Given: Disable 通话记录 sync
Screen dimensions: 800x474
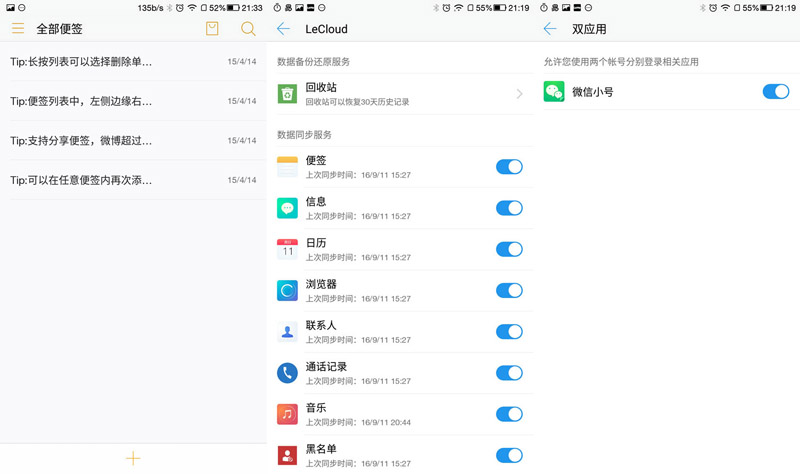Looking at the screenshot, I should coord(509,373).
